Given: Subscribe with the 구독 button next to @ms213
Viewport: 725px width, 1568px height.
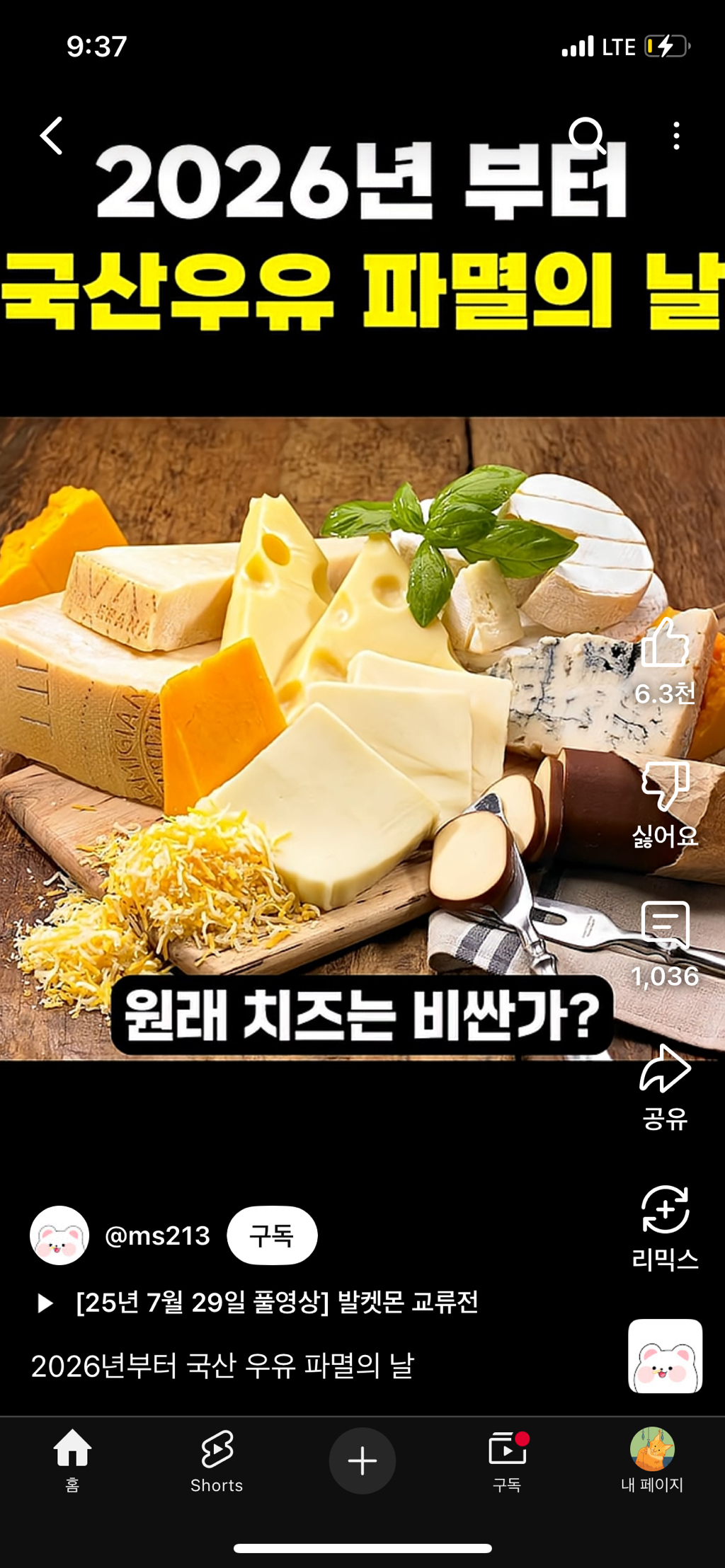Looking at the screenshot, I should coord(272,1235).
